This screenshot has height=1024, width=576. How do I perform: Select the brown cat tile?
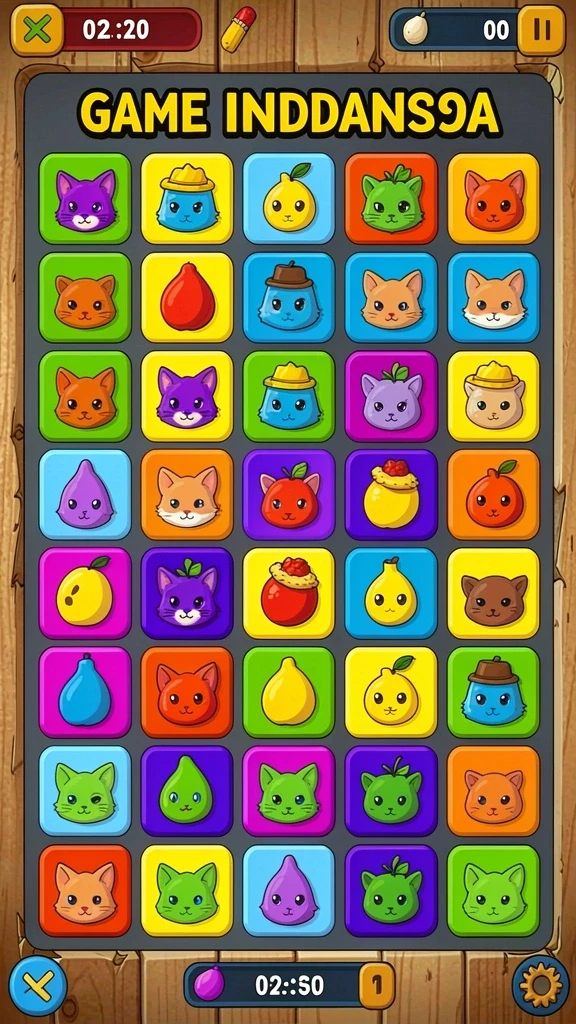coord(494,594)
